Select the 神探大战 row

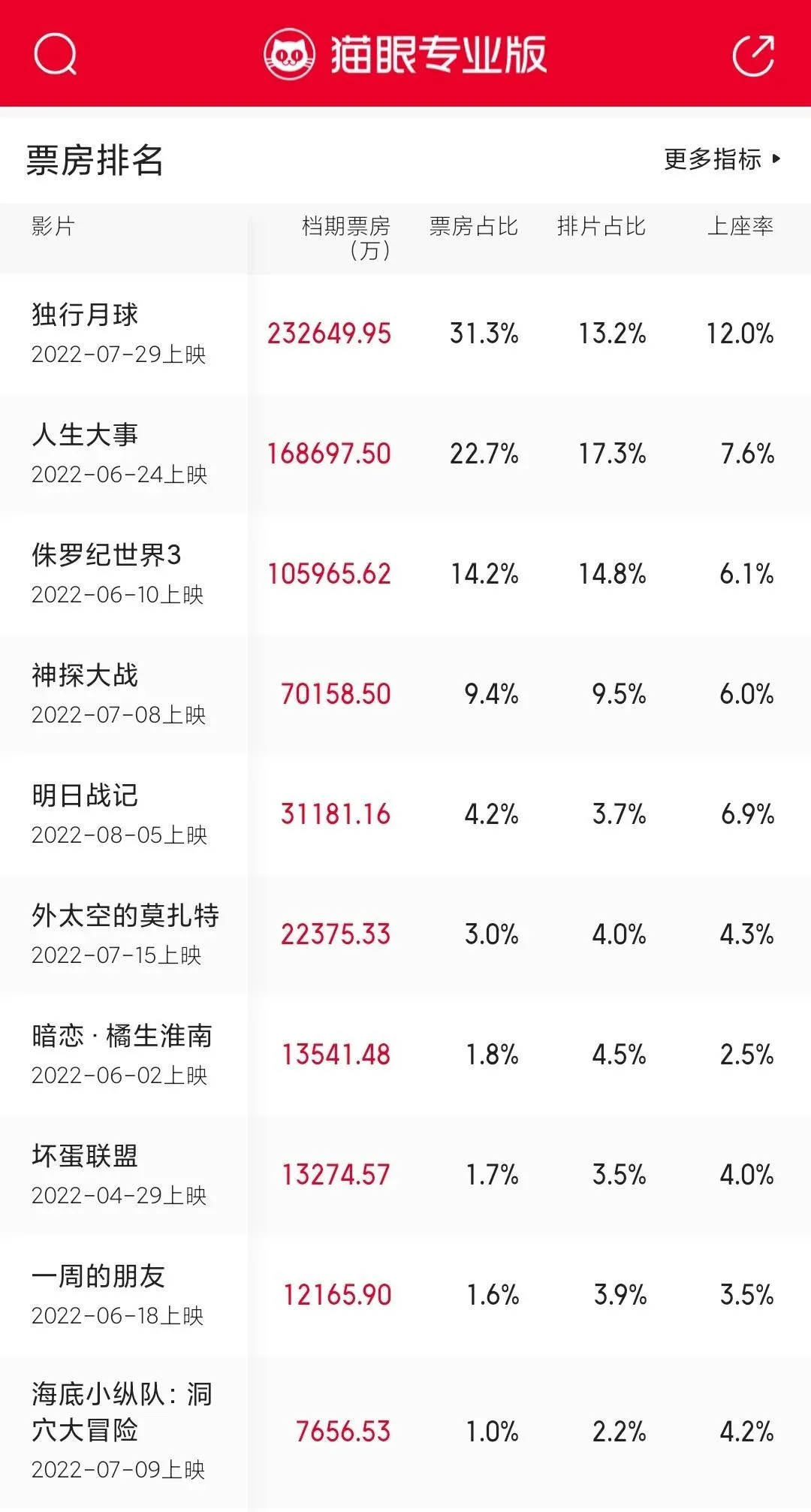coord(405,694)
